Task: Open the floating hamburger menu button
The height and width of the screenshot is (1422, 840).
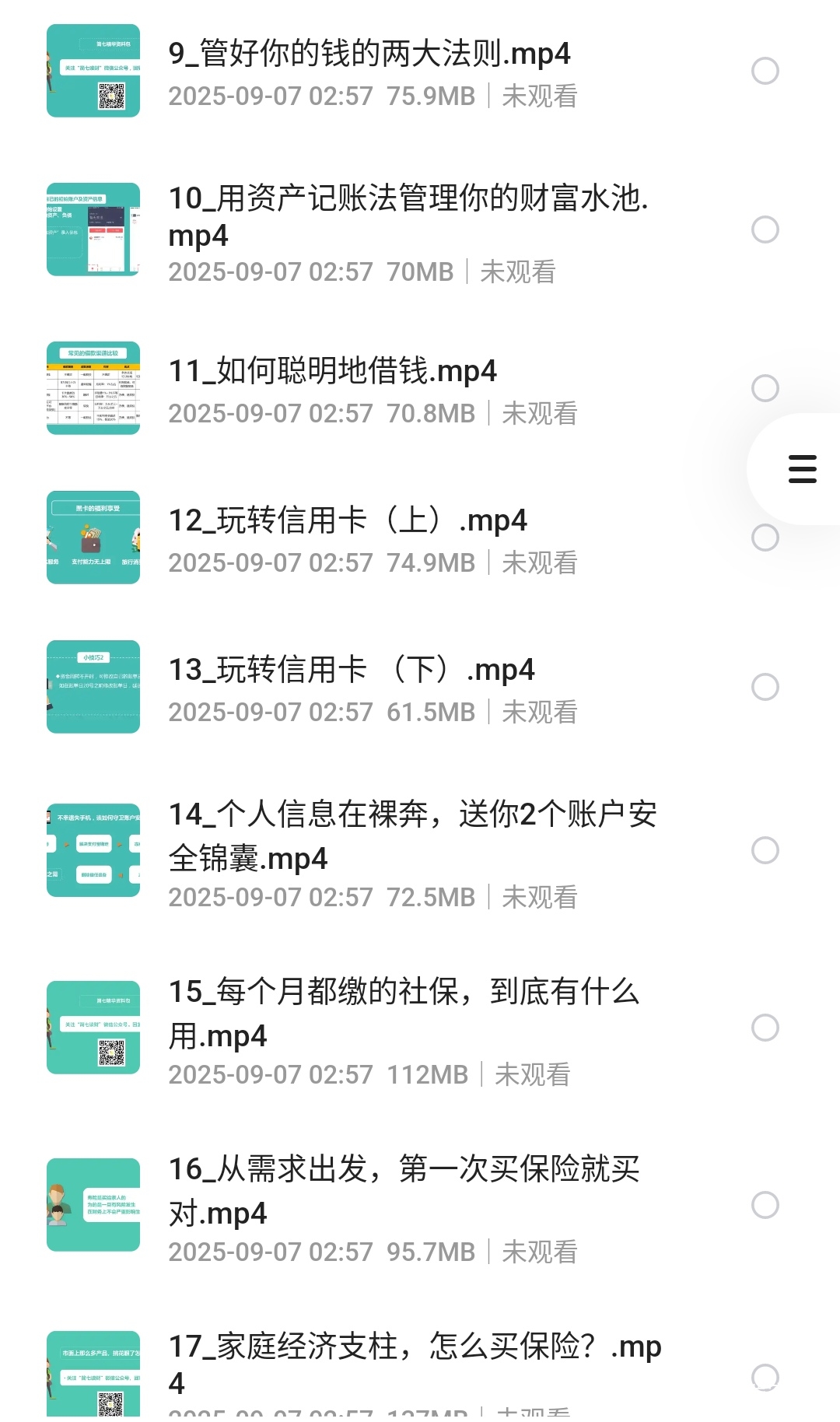Action: pyautogui.click(x=802, y=469)
